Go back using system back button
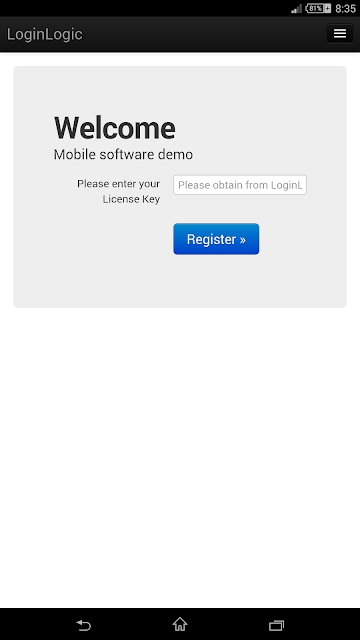This screenshot has height=640, width=360. point(83,625)
